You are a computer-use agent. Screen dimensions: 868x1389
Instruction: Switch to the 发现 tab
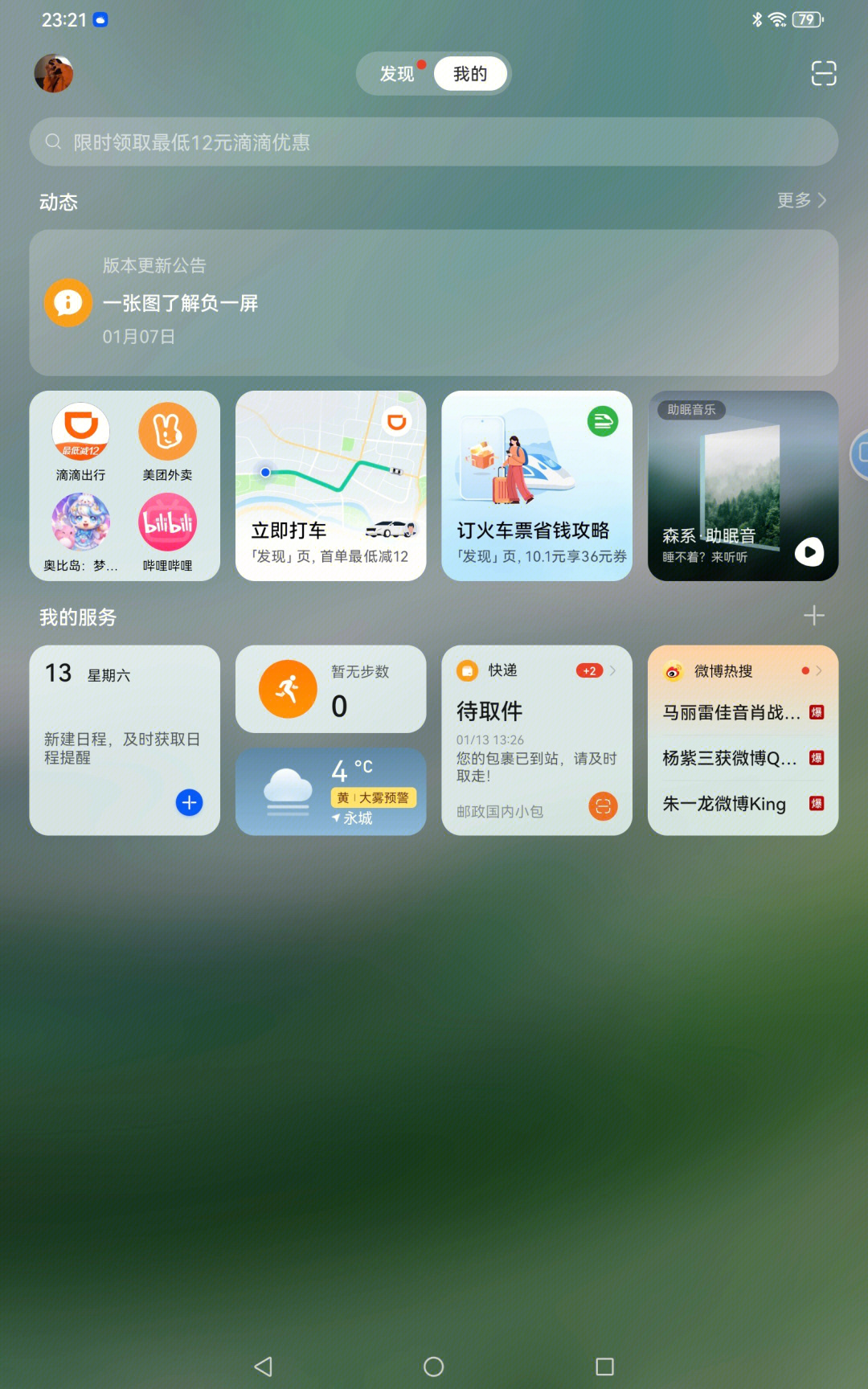(x=397, y=74)
